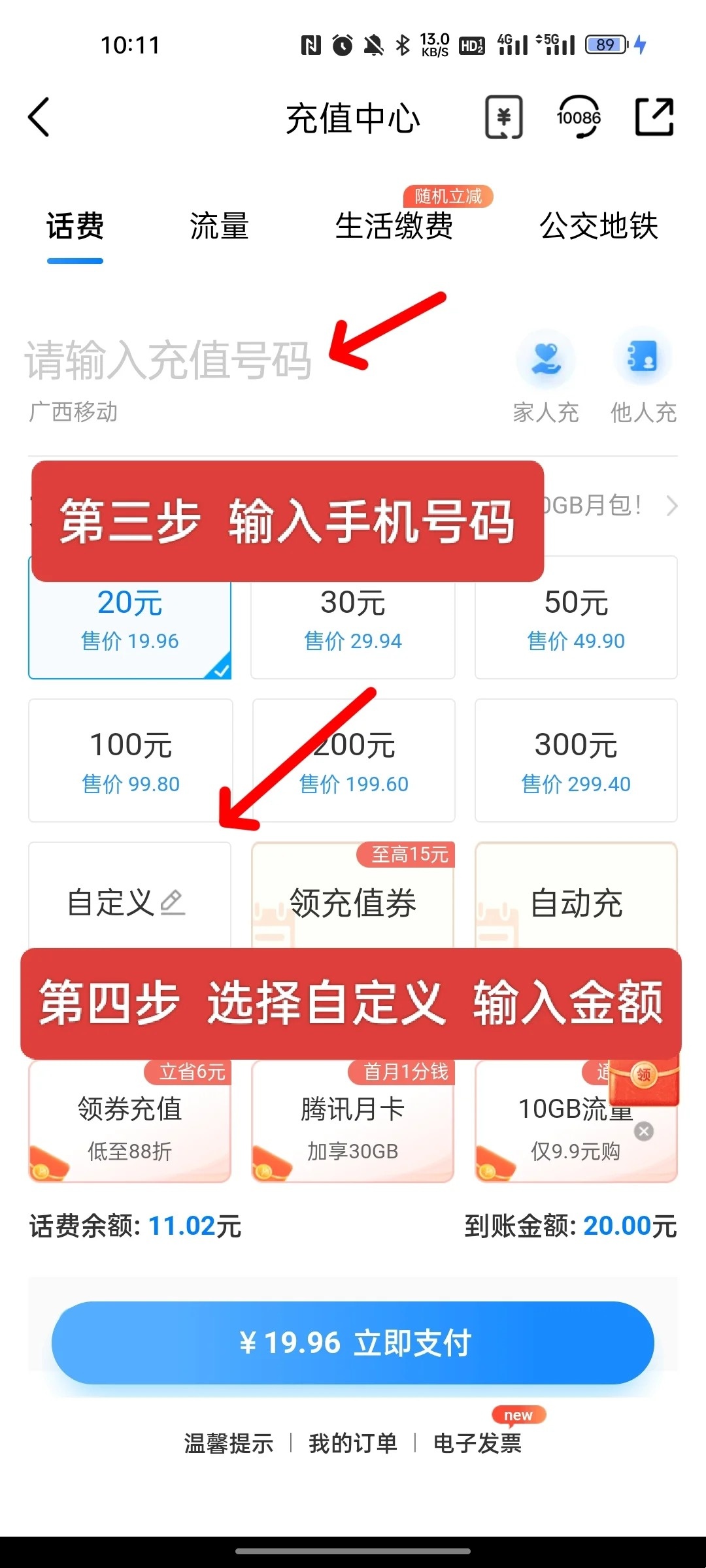Tap the recharge phone number field
Image resolution: width=706 pixels, height=1568 pixels.
(x=168, y=360)
